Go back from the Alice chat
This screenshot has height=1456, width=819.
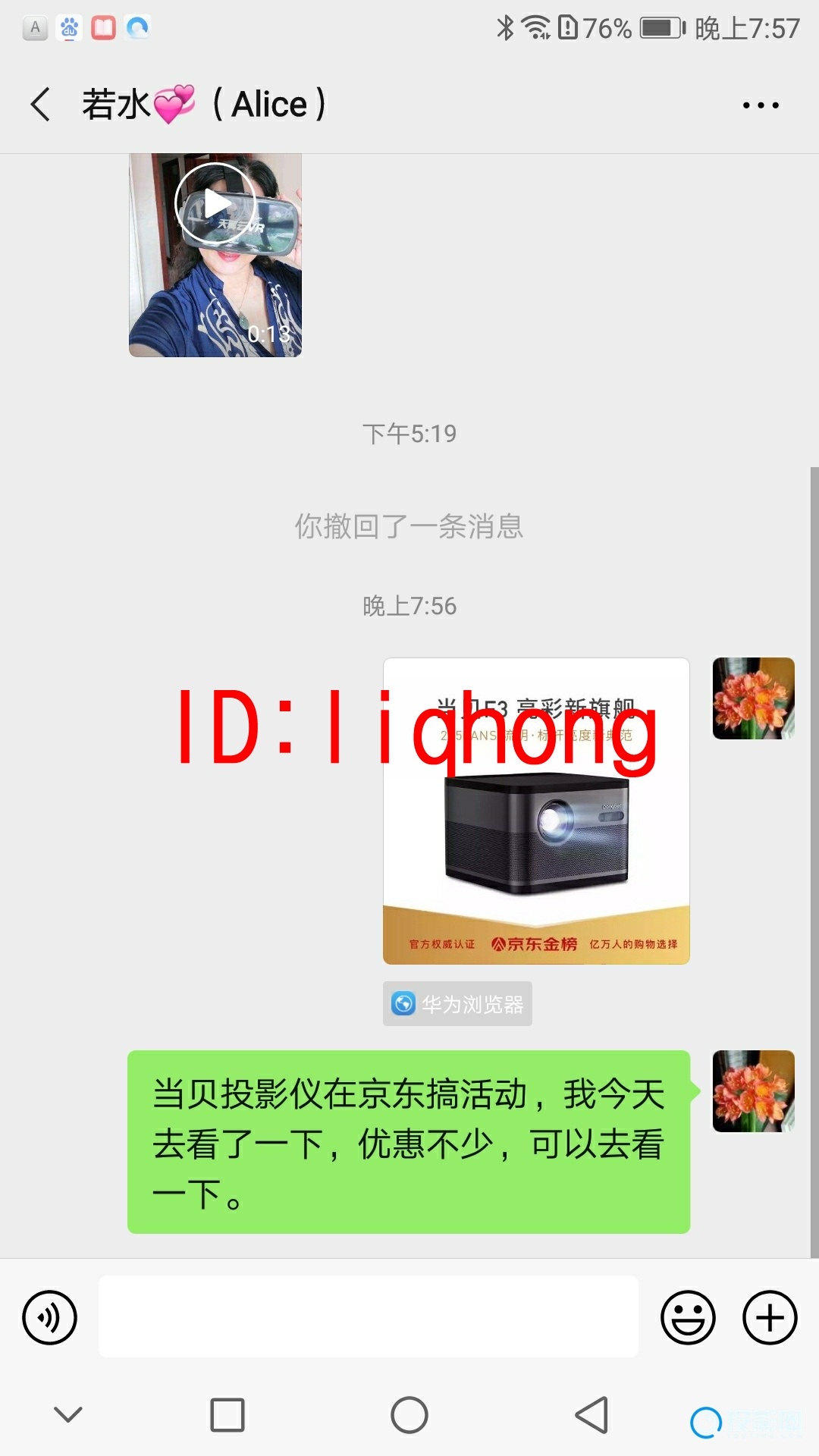[x=42, y=104]
